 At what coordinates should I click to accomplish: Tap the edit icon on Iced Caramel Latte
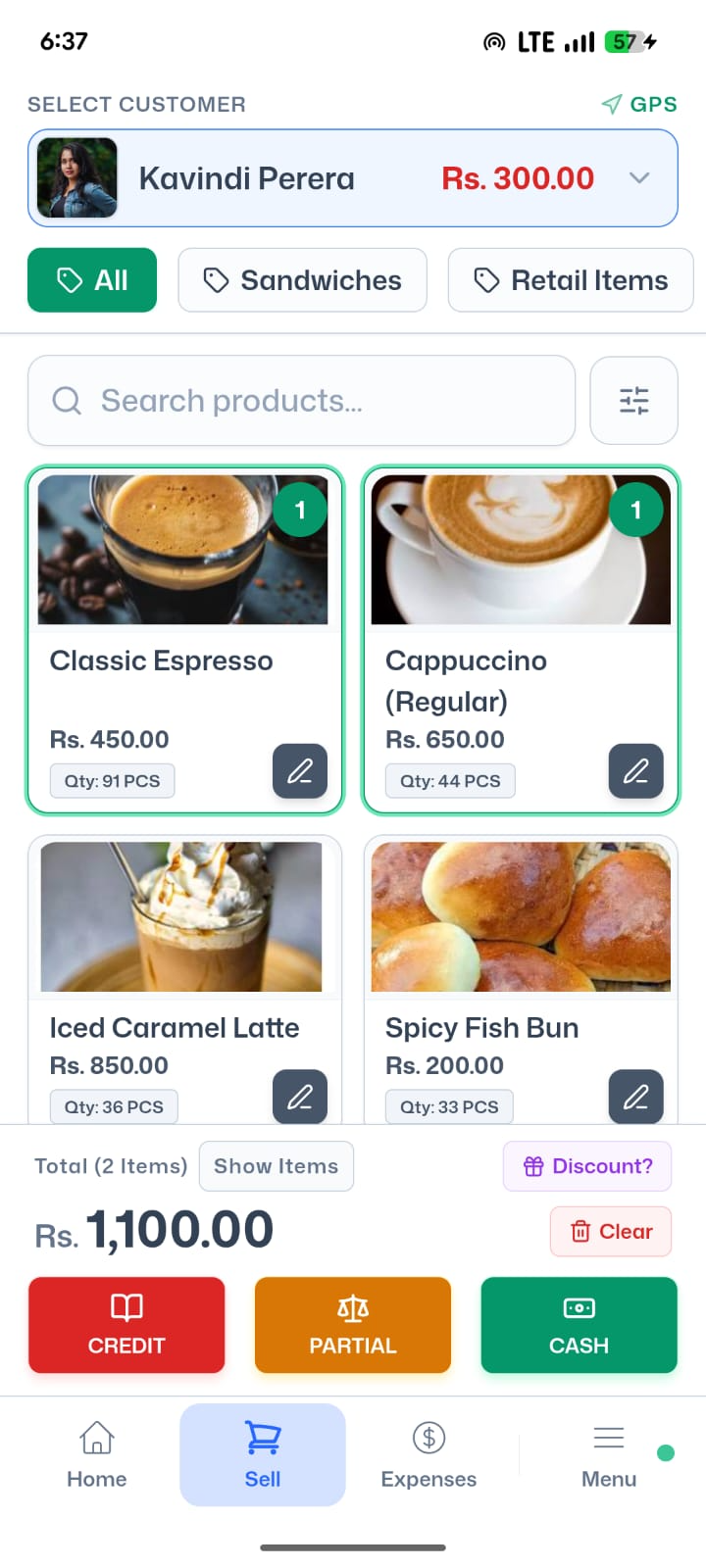[x=300, y=1097]
